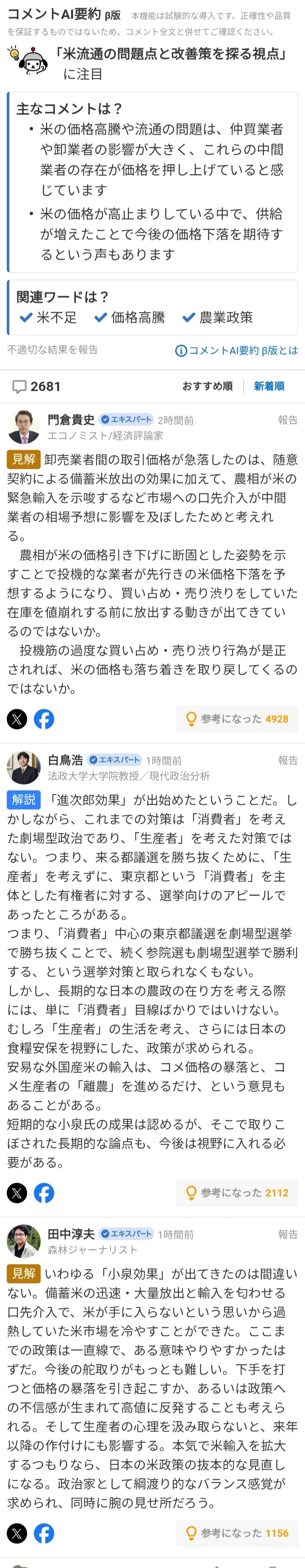Open 門倉貴史's expert profile
This screenshot has height=1568, width=305.
[x=71, y=419]
